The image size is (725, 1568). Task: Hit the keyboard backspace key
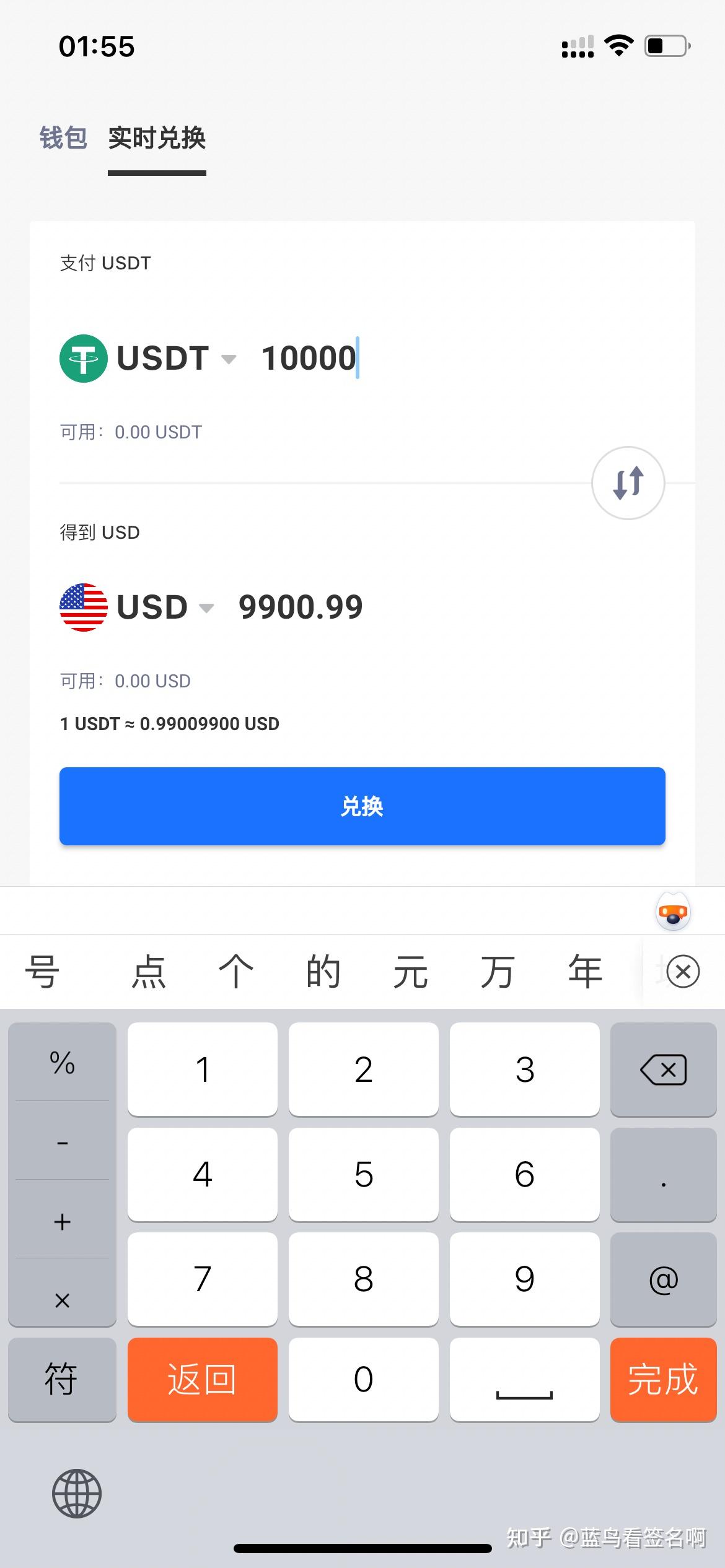663,1069
